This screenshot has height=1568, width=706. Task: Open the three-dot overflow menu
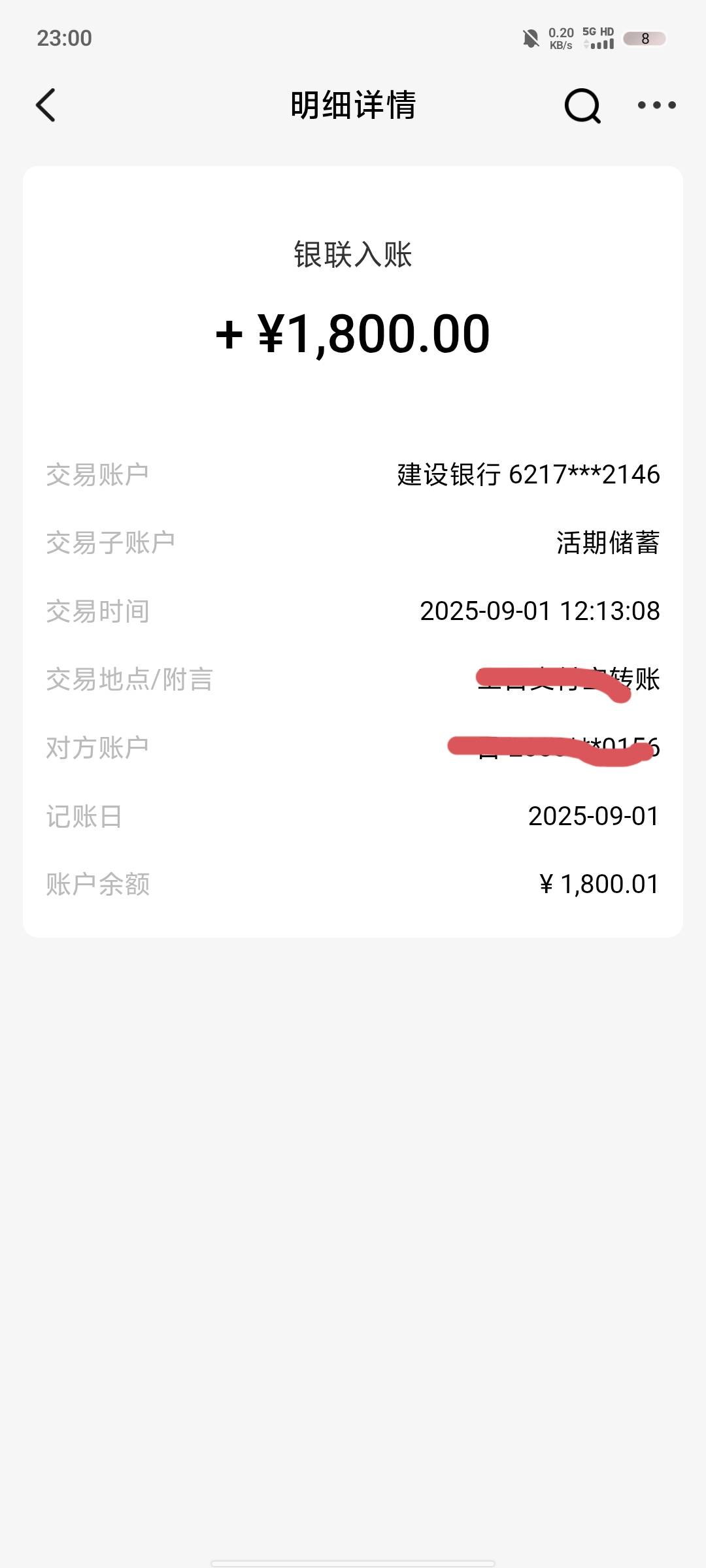tap(657, 105)
